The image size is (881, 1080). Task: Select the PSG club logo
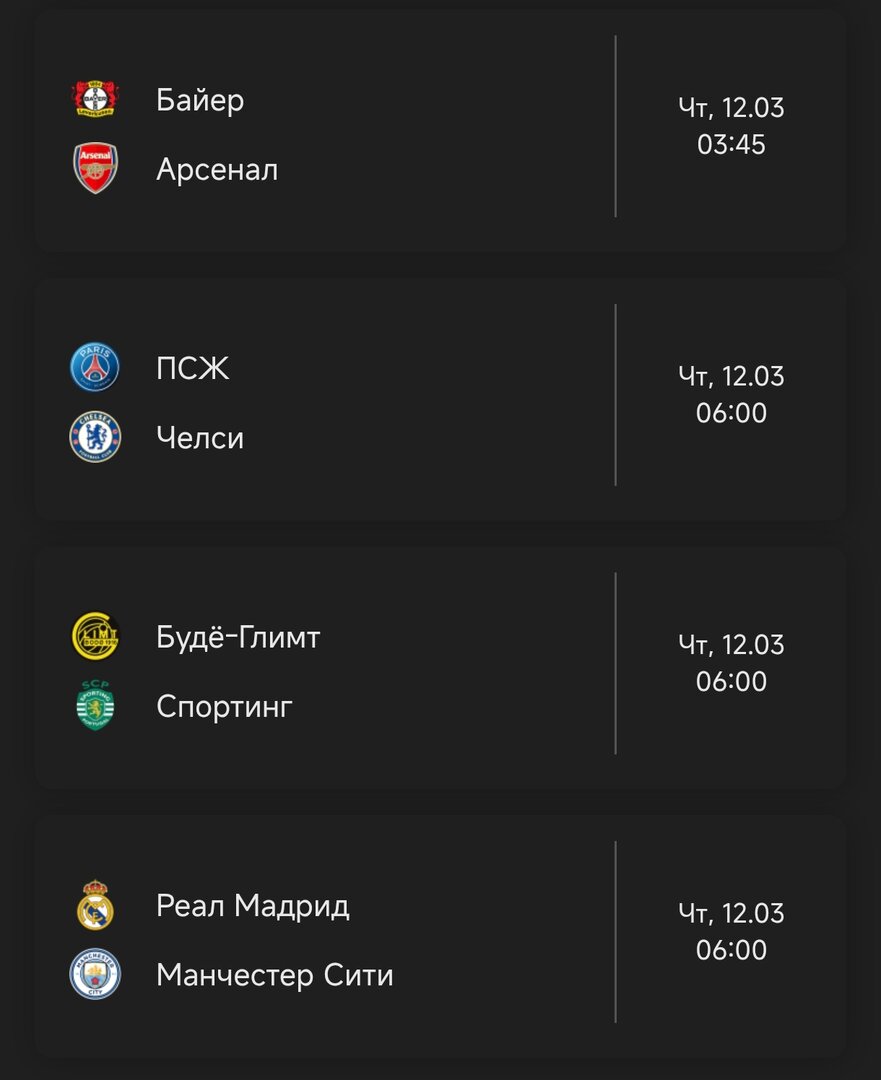[95, 368]
